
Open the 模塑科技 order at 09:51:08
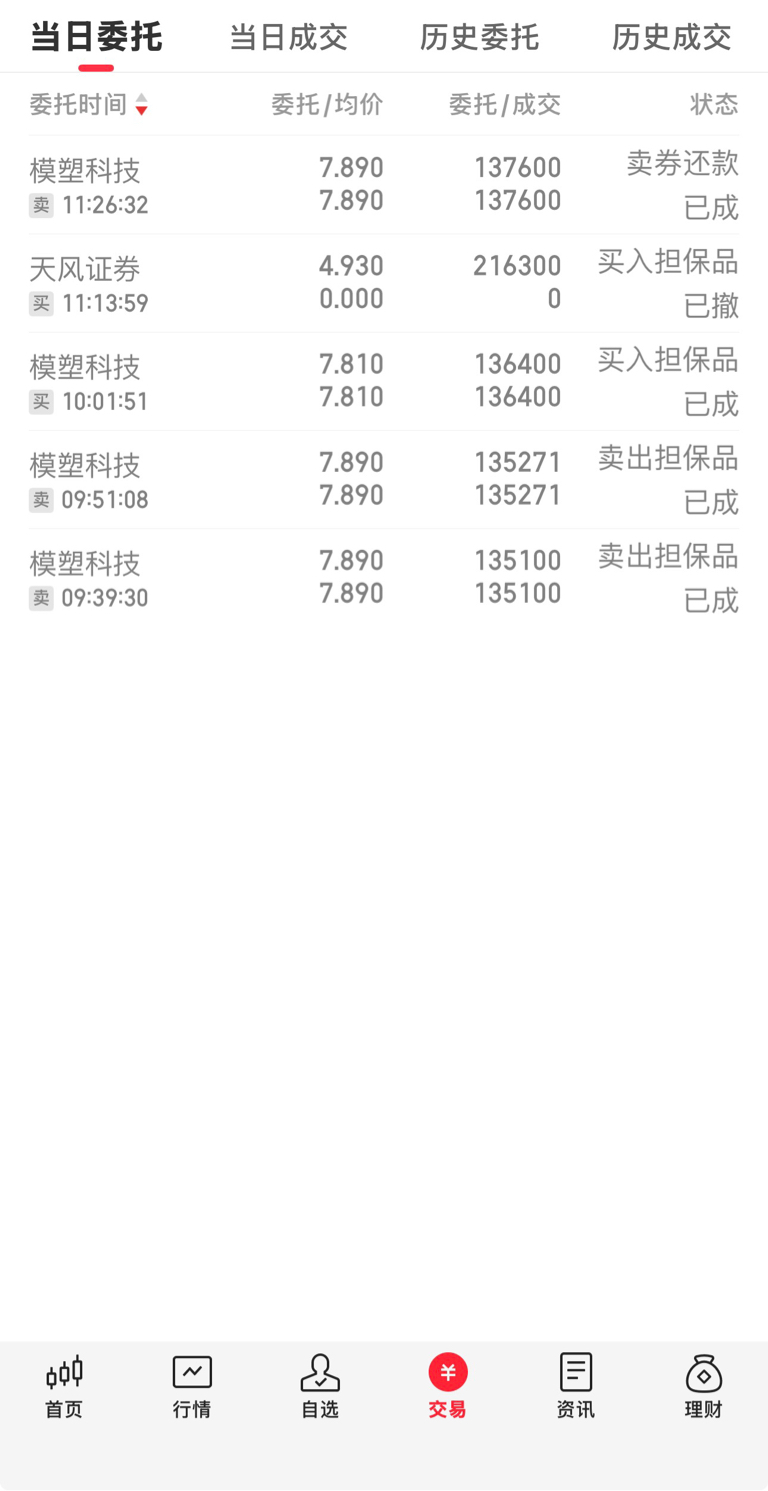384,479
